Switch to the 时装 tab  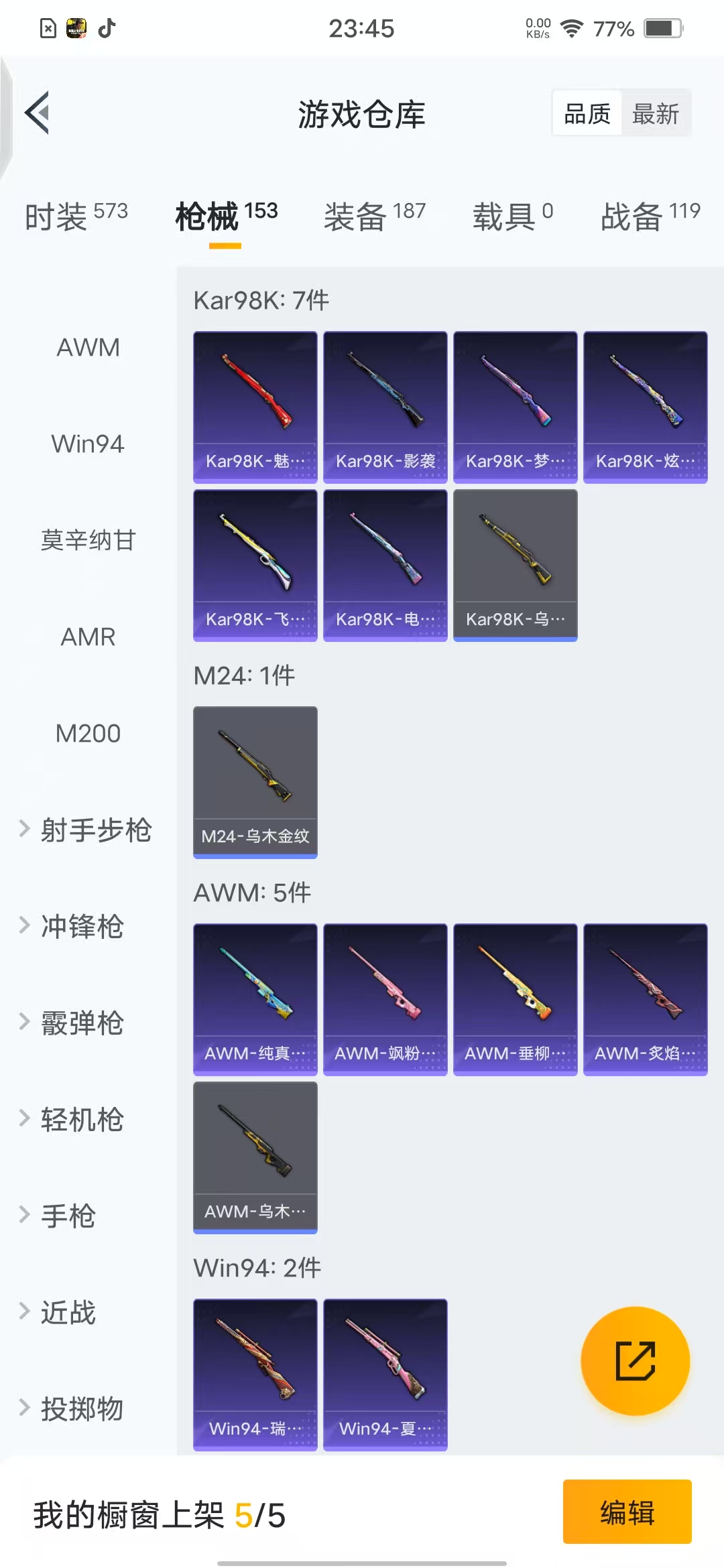pyautogui.click(x=76, y=216)
